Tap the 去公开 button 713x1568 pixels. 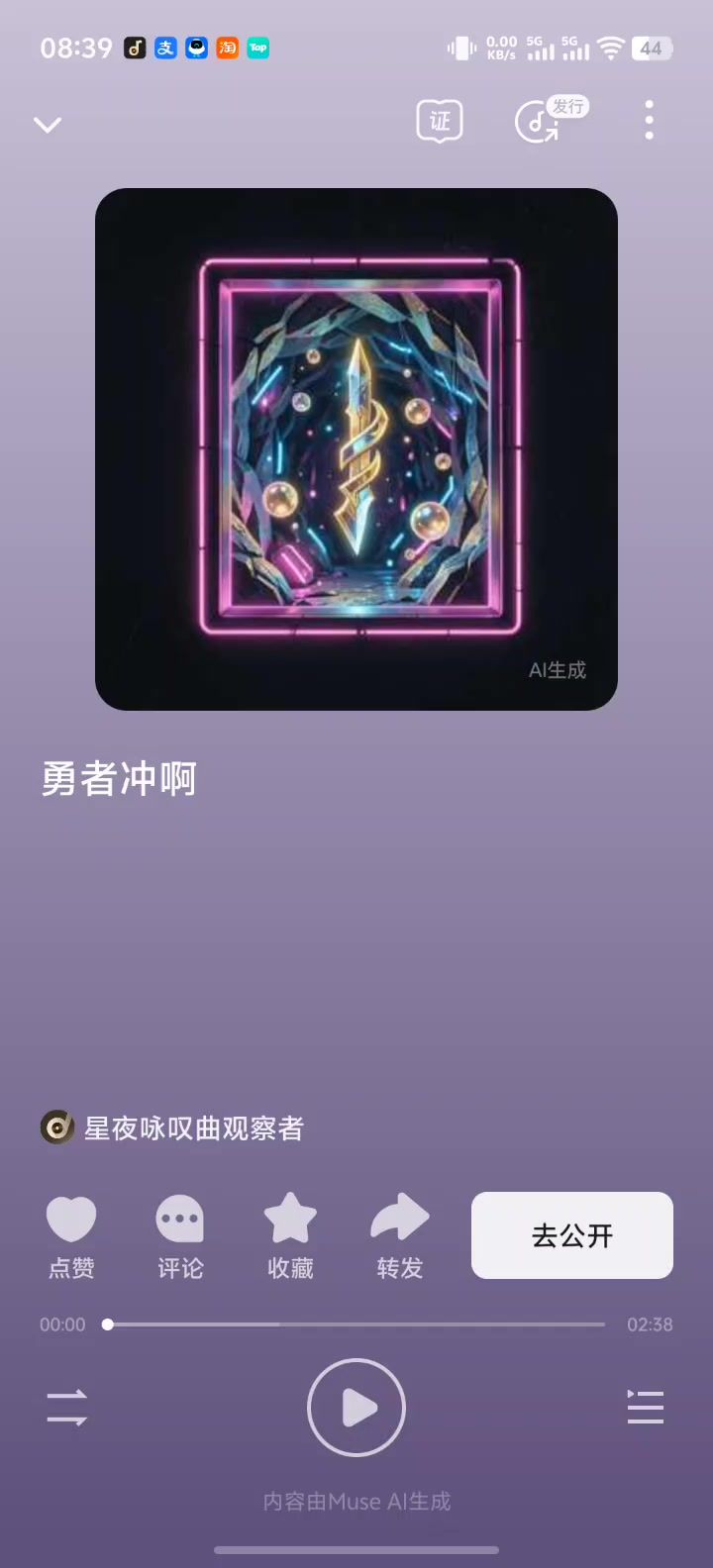(x=571, y=1235)
